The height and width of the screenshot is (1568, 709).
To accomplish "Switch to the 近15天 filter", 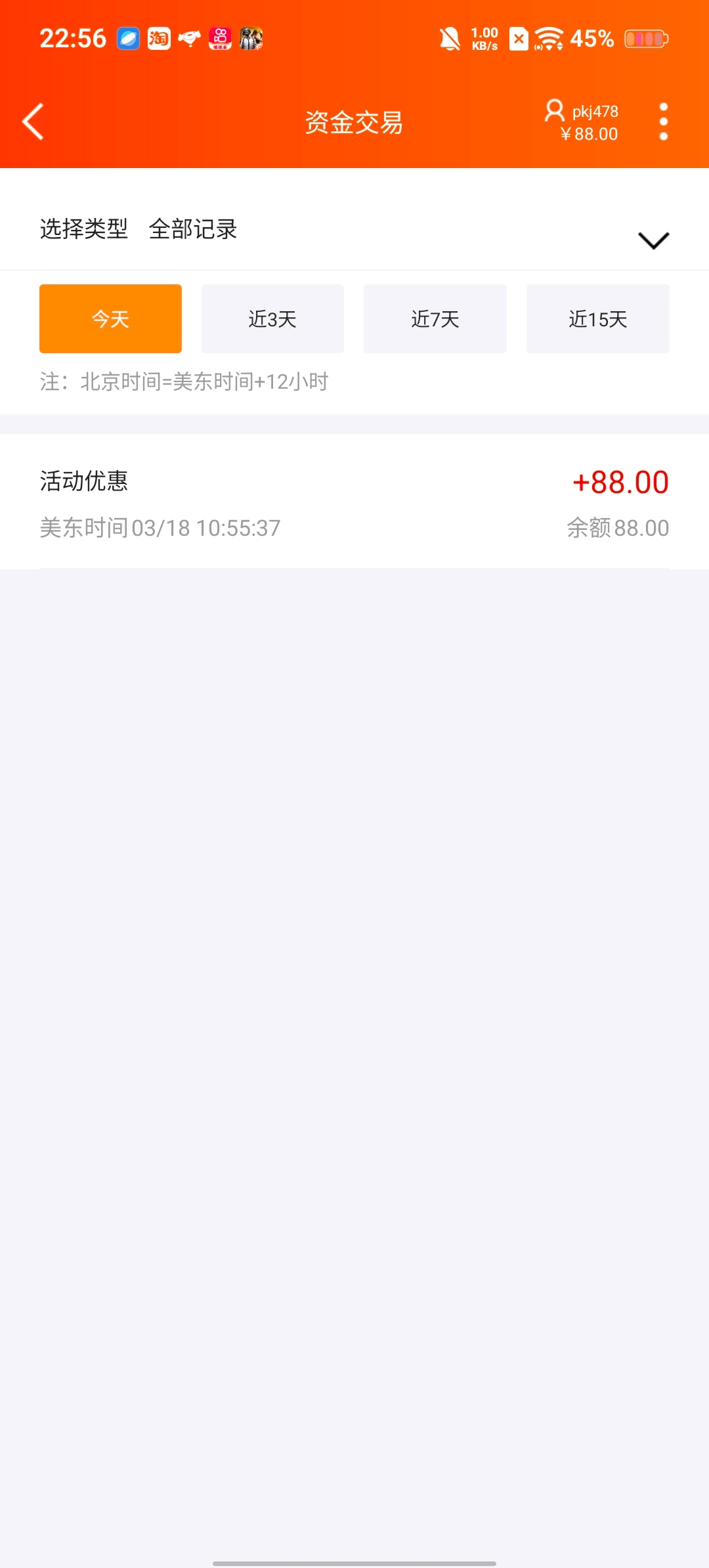I will pyautogui.click(x=597, y=319).
